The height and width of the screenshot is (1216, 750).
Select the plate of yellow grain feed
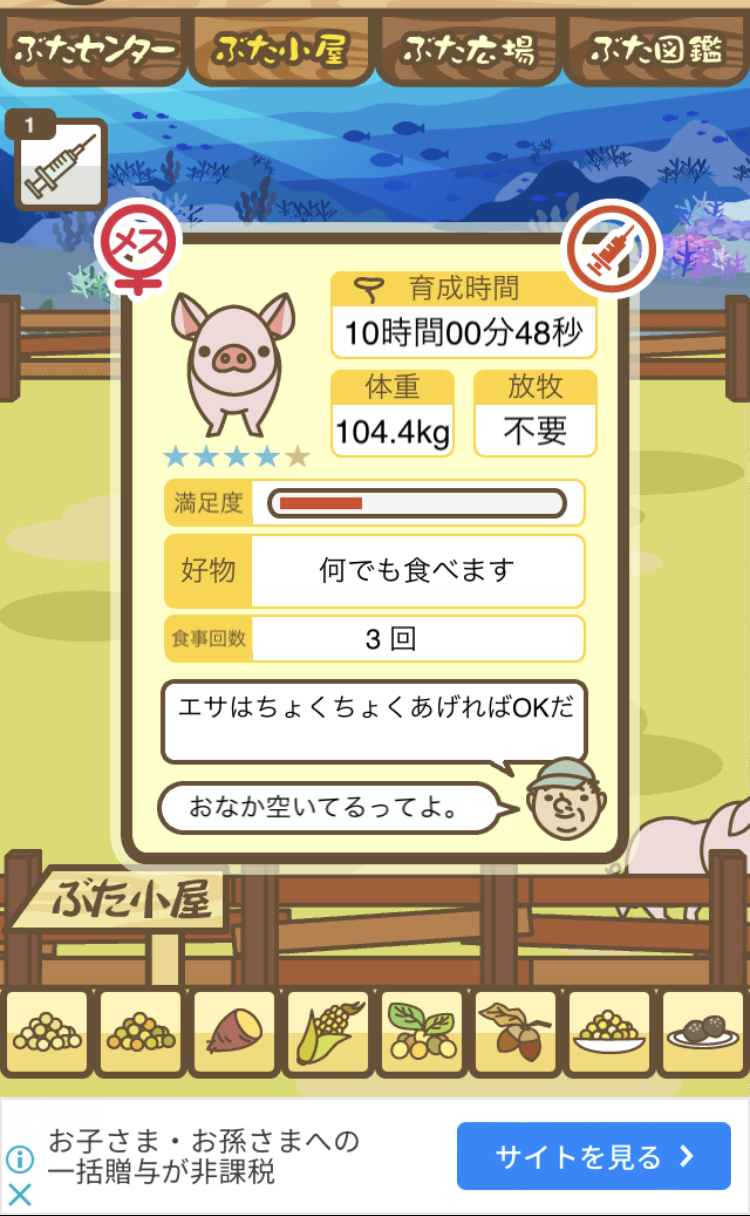point(609,1034)
